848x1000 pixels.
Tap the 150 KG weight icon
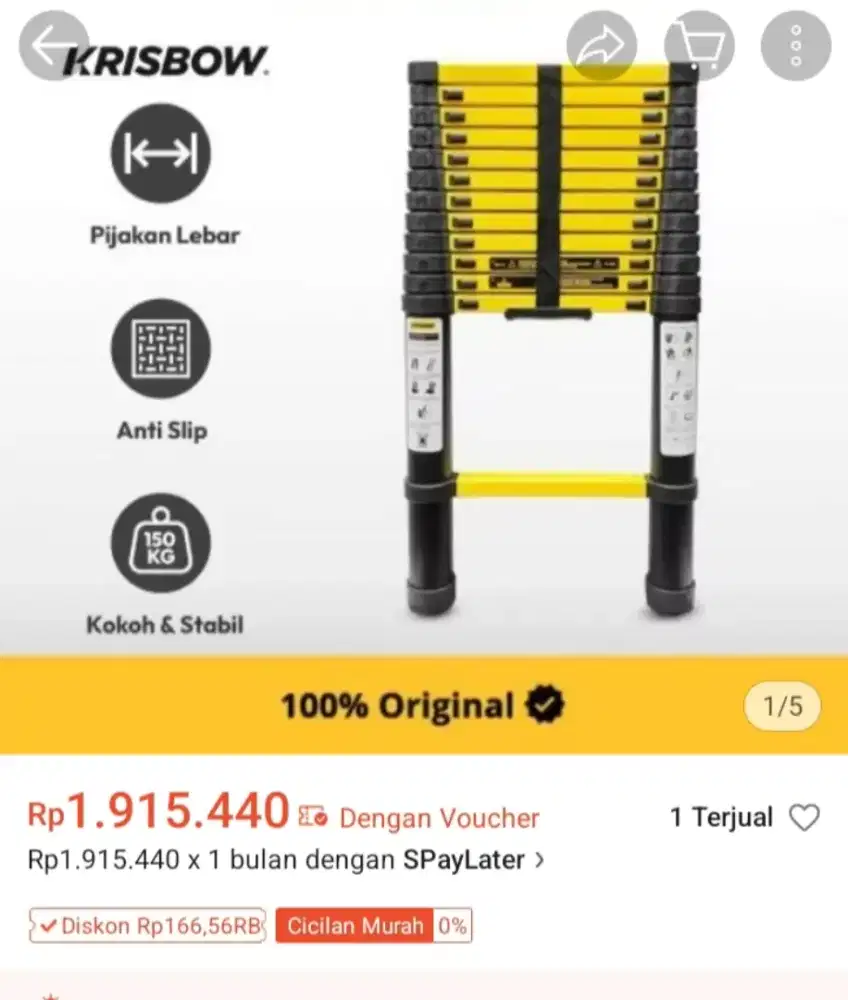pos(161,543)
